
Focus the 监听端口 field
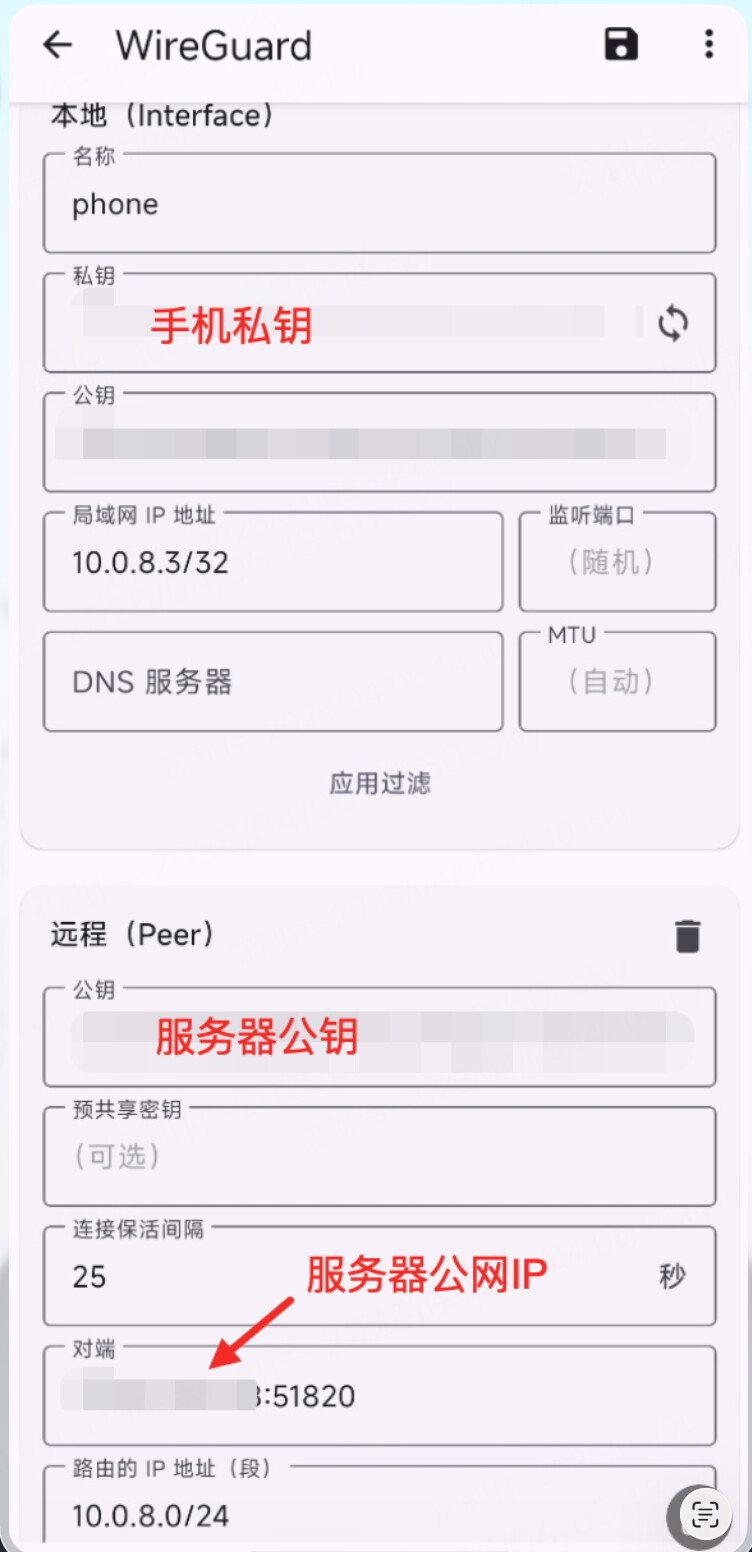point(617,562)
